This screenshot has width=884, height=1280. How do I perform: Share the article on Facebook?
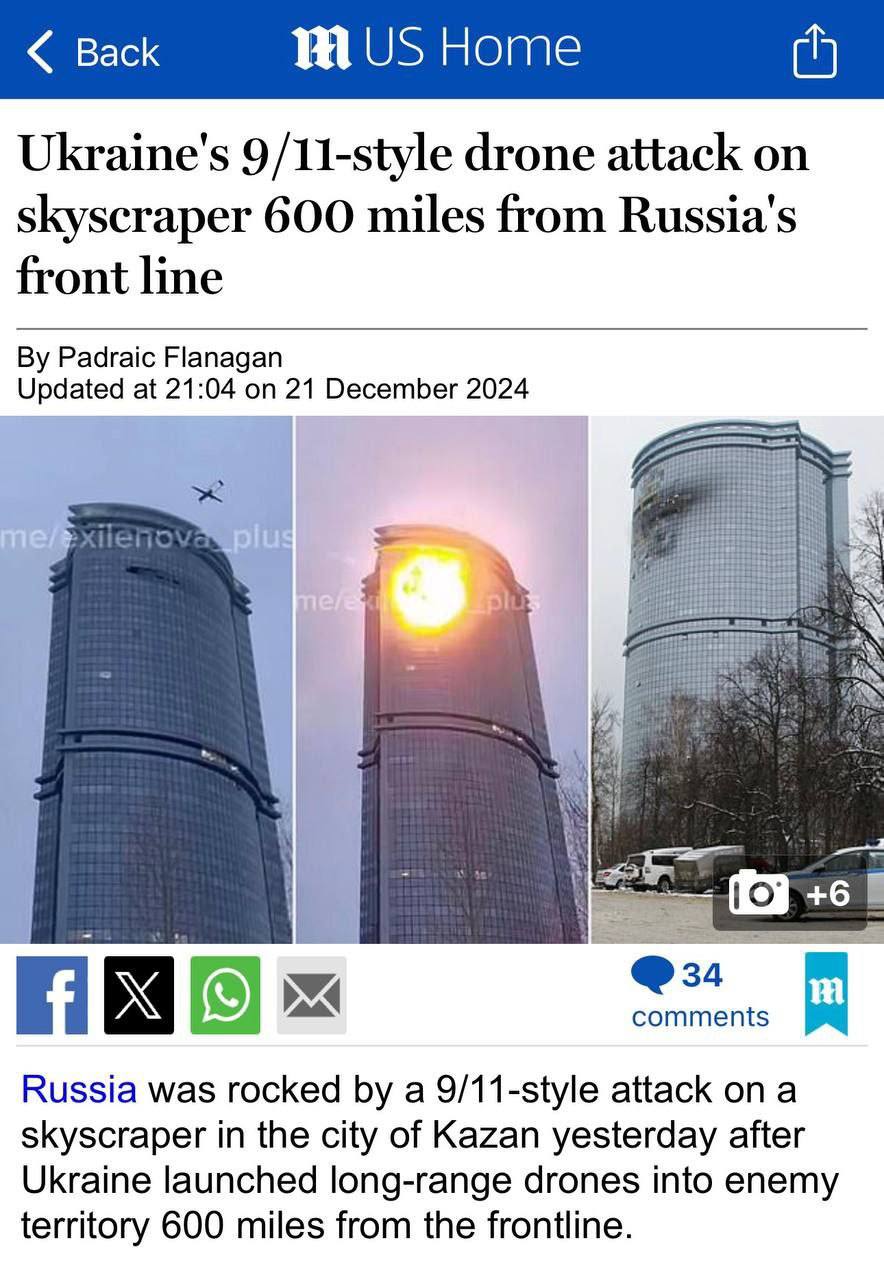coord(52,995)
